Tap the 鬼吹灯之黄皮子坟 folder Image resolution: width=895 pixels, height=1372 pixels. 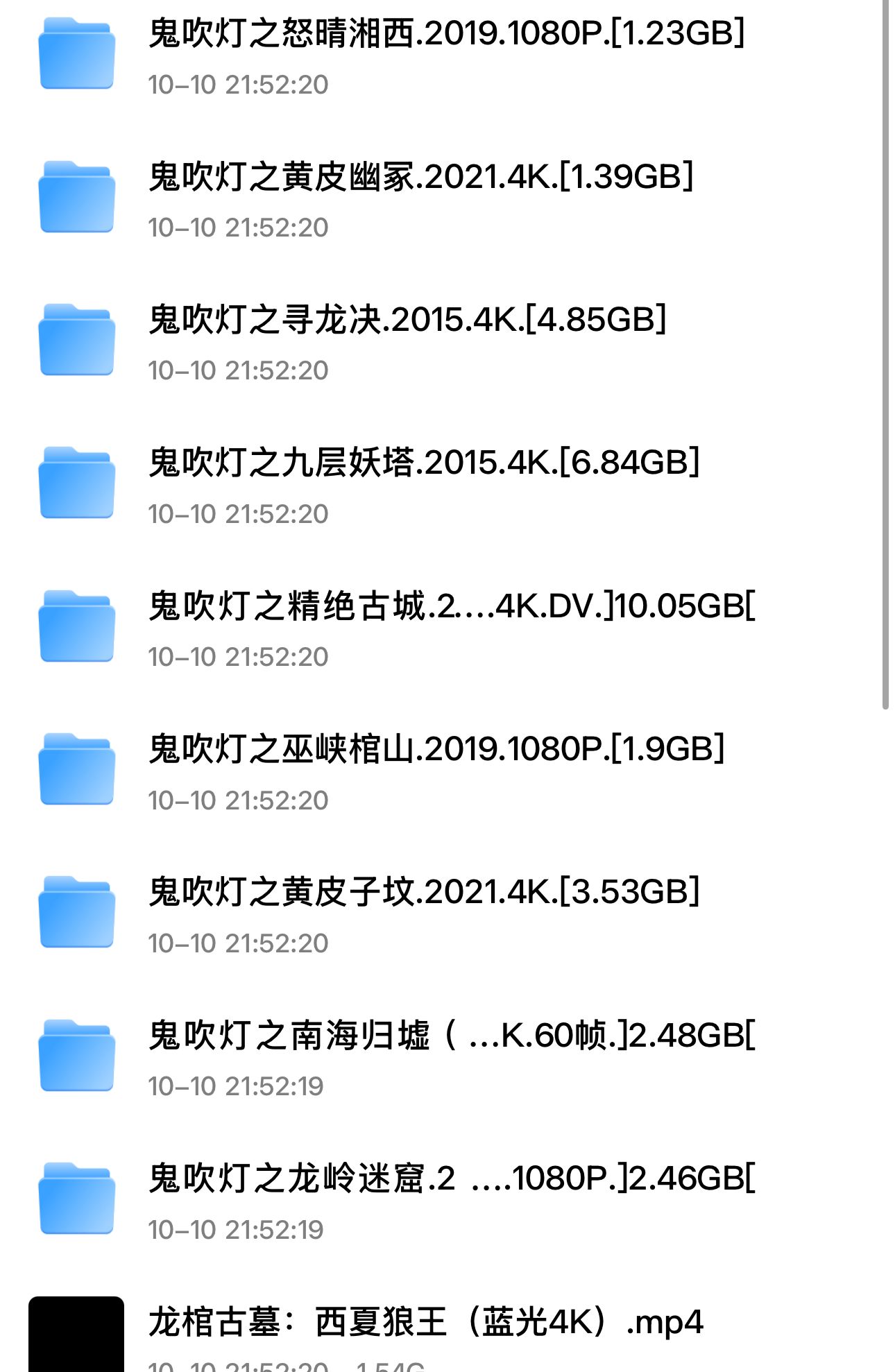(423, 892)
